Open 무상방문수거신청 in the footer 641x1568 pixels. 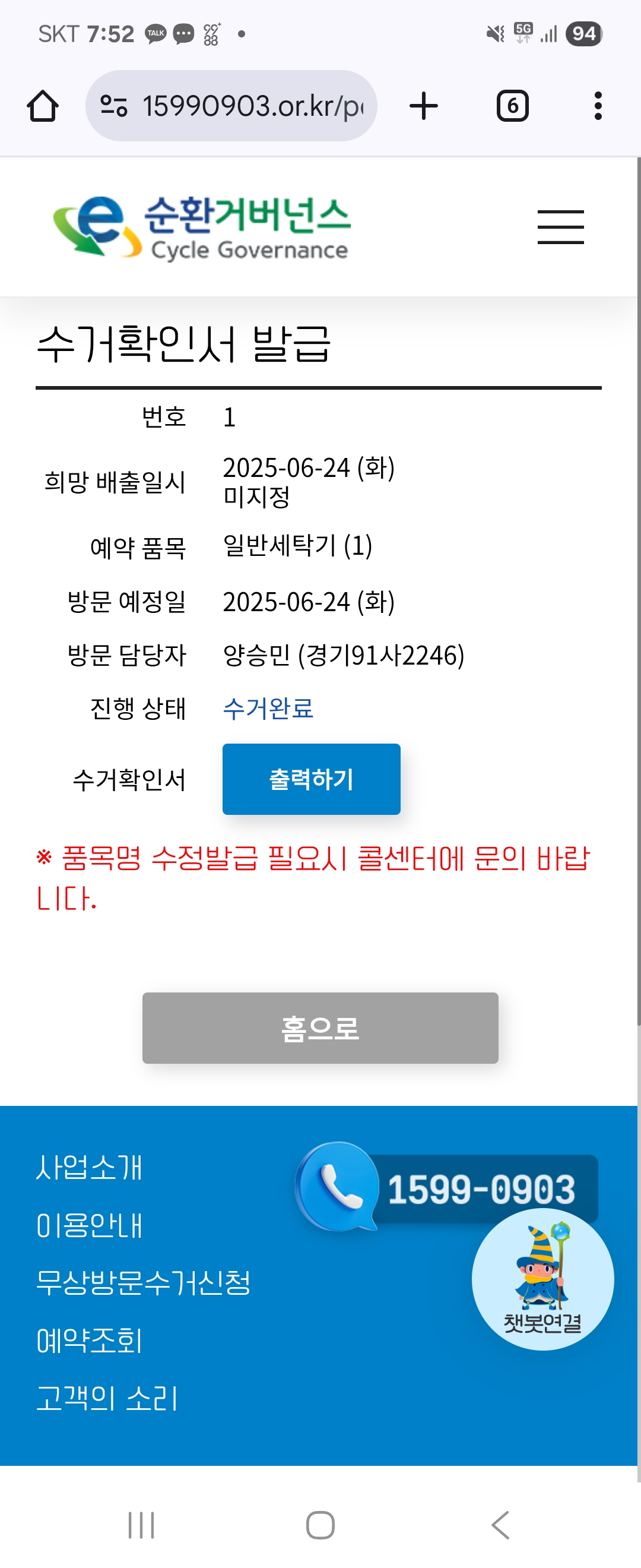[143, 1282]
